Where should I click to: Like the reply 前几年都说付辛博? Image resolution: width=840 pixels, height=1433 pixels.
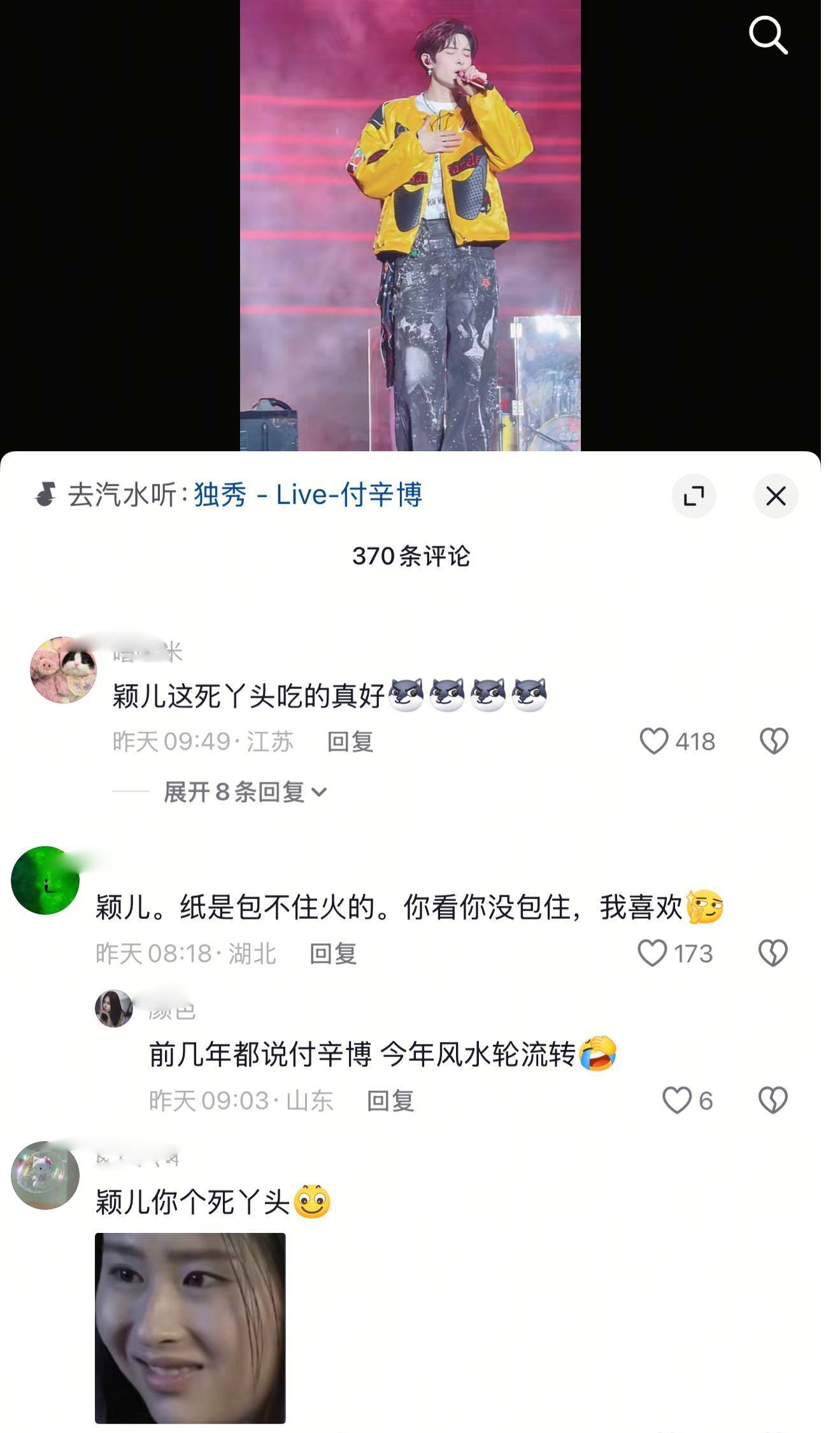677,1100
